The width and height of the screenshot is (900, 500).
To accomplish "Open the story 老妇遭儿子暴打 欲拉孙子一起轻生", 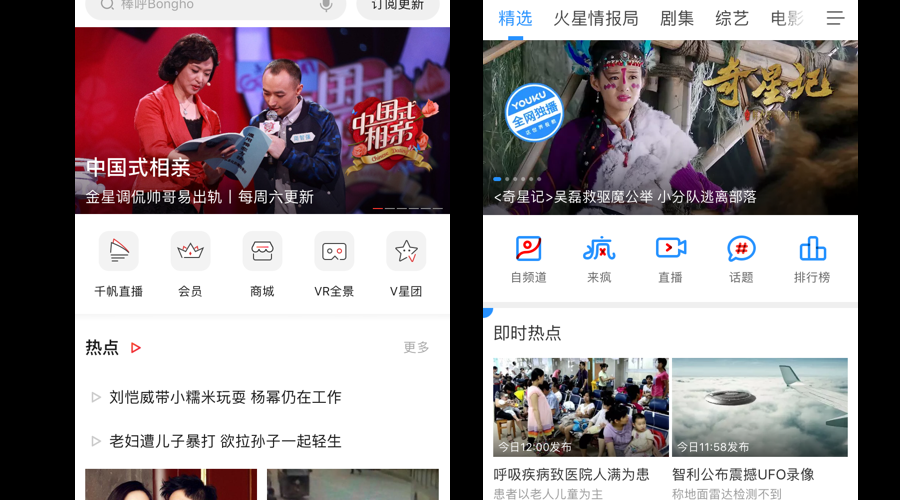I will 225,441.
